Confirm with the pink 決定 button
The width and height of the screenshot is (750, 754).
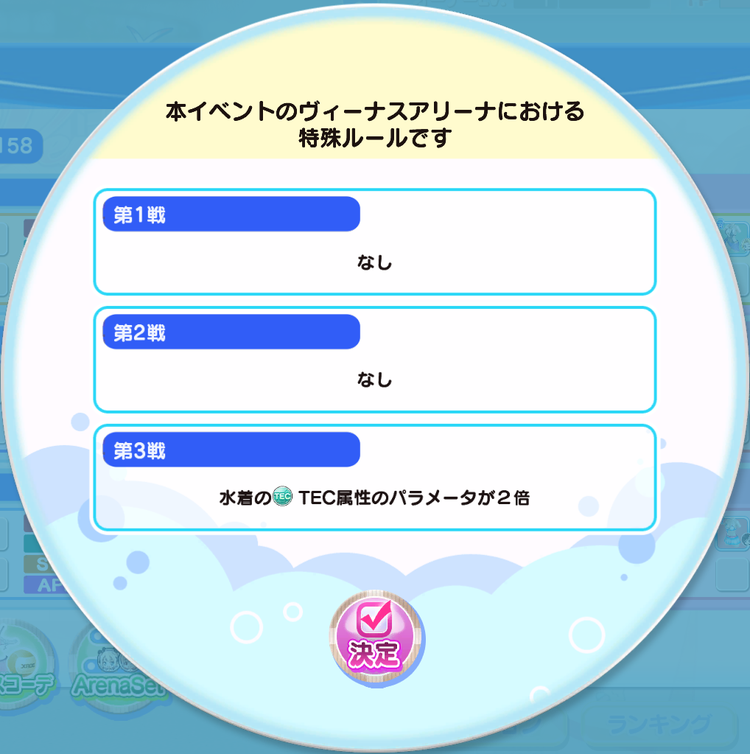tap(376, 635)
